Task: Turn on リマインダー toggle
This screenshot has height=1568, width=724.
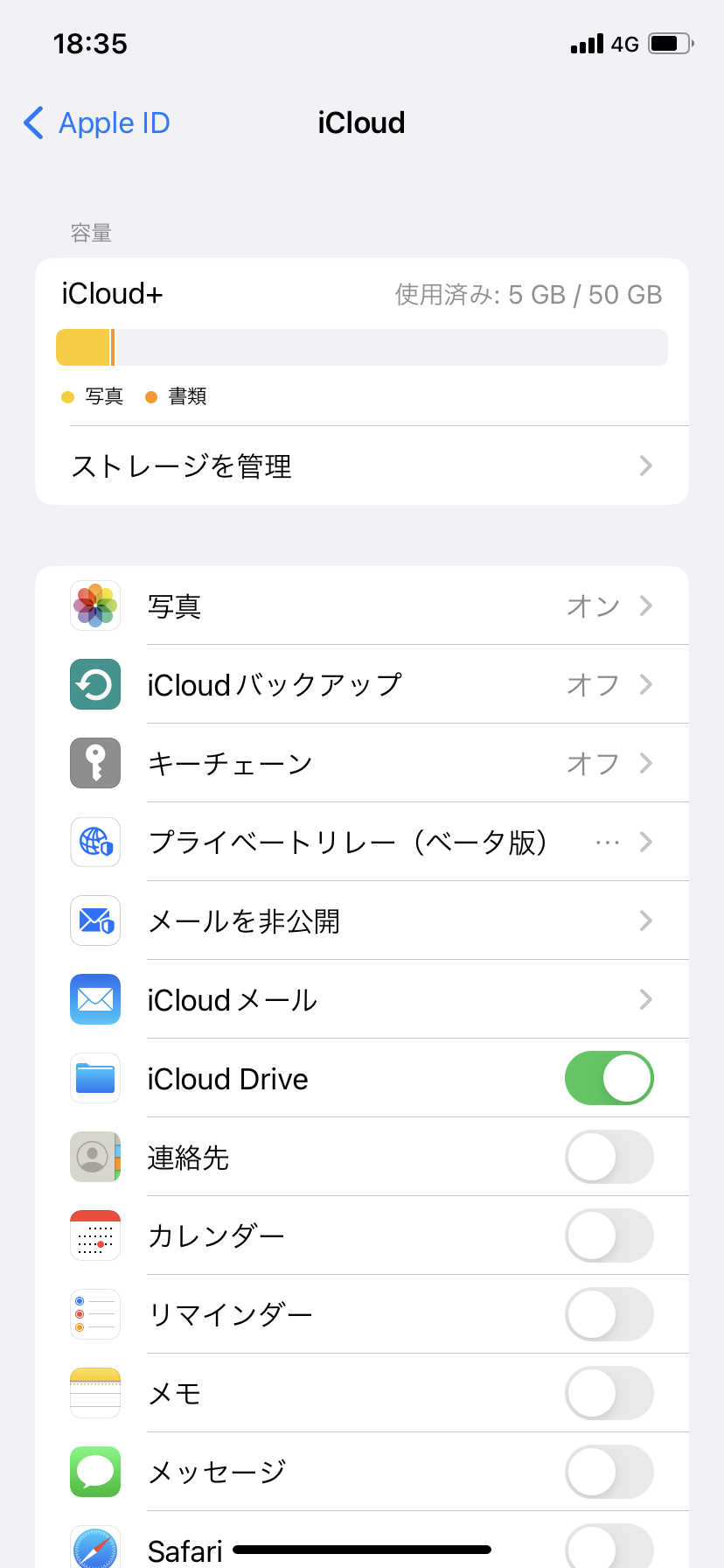Action: point(609,1314)
